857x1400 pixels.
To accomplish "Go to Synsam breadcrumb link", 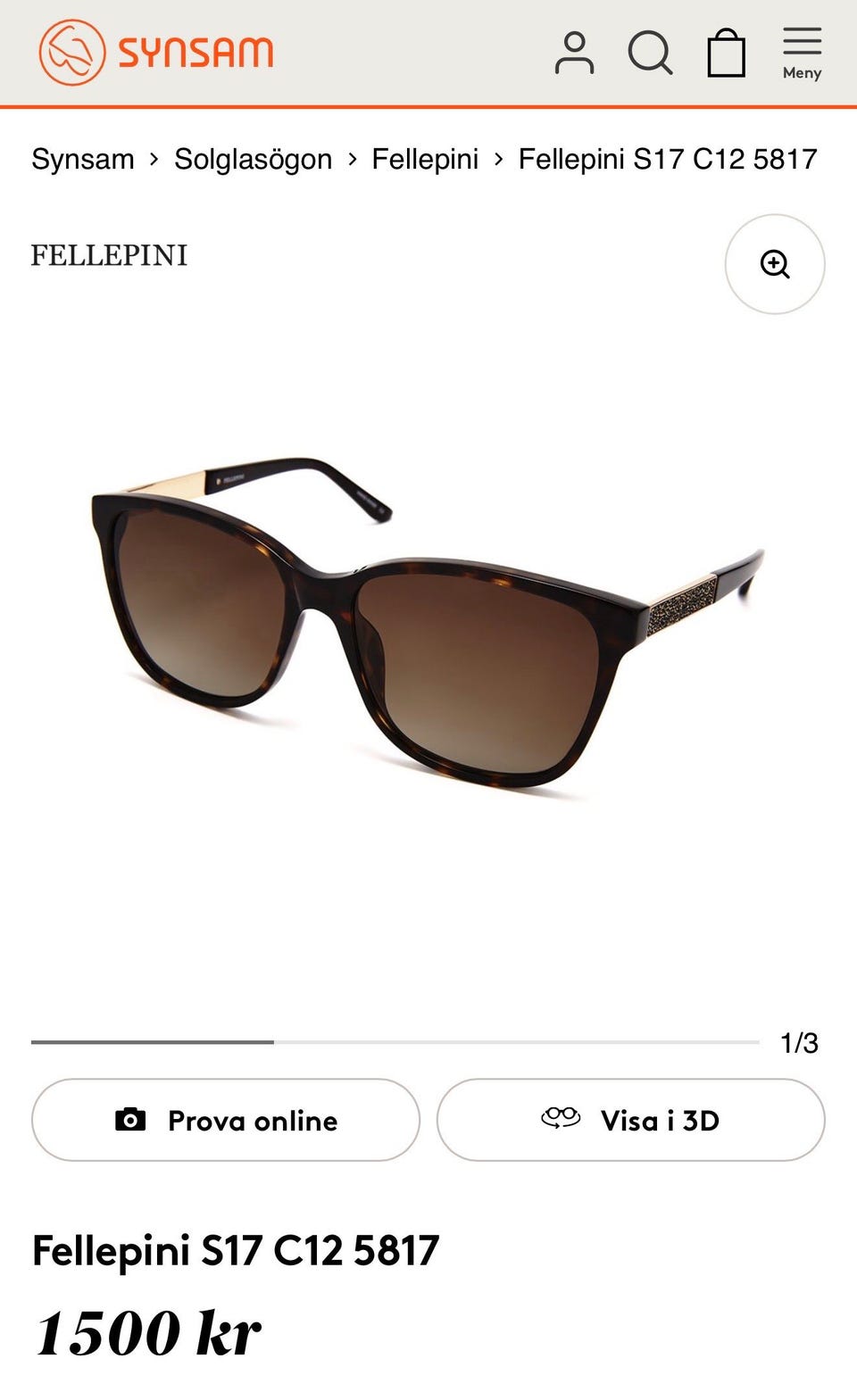I will [83, 159].
